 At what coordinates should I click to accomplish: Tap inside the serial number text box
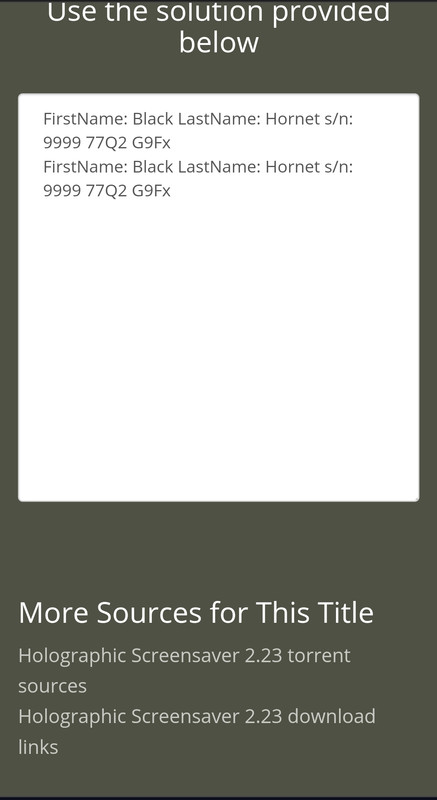[x=218, y=297]
